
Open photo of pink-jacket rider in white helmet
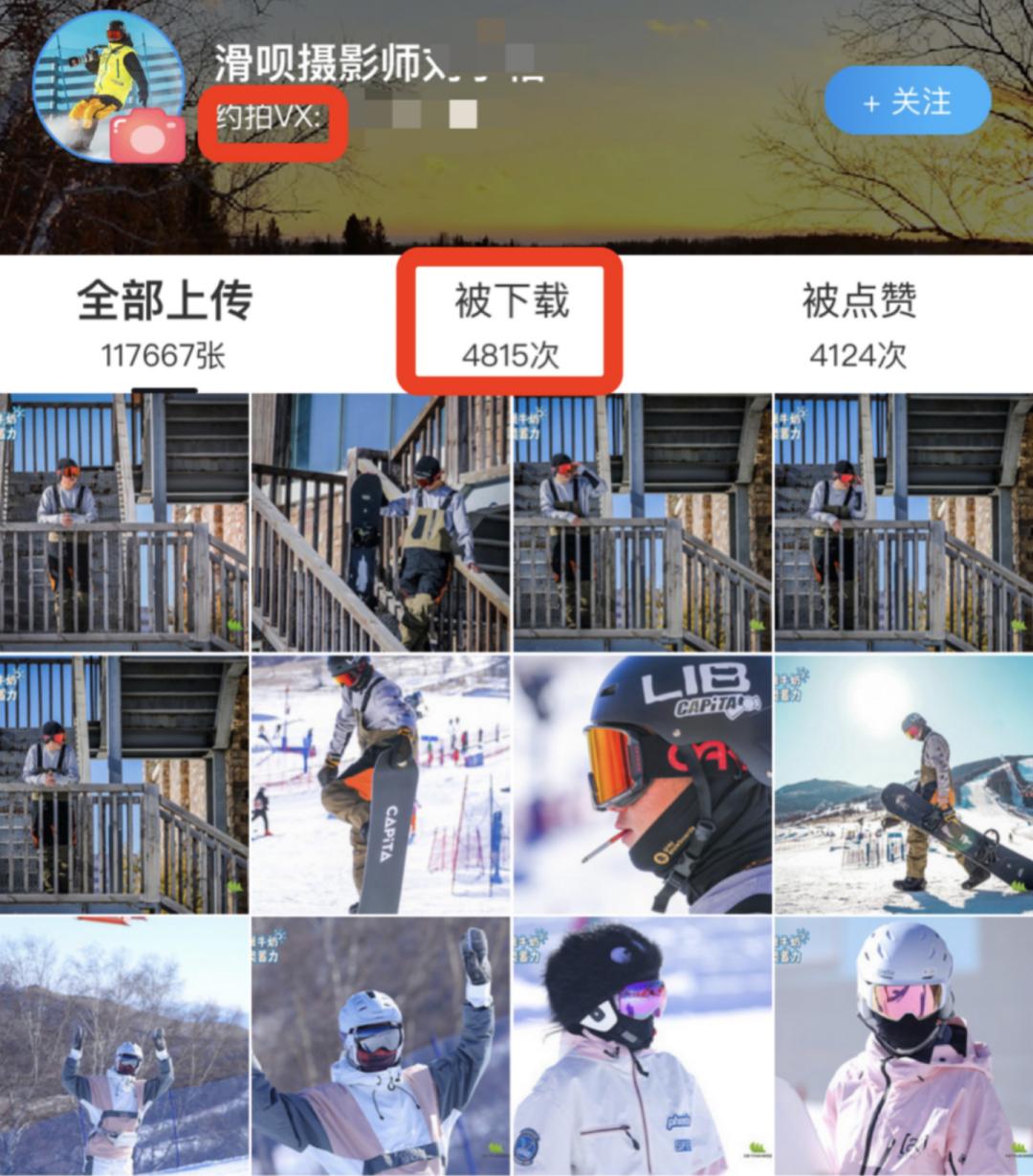(903, 1046)
